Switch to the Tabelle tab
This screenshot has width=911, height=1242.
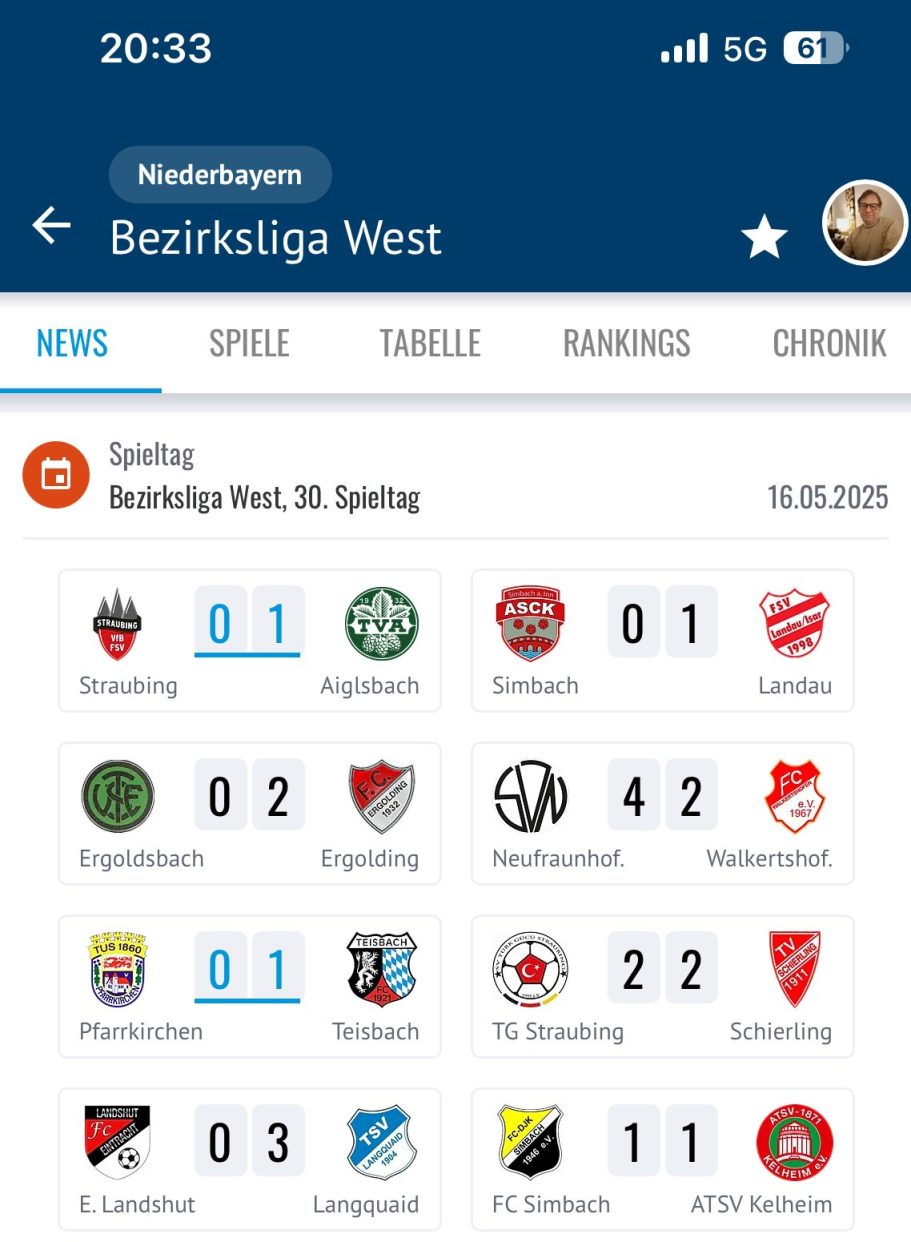(430, 344)
